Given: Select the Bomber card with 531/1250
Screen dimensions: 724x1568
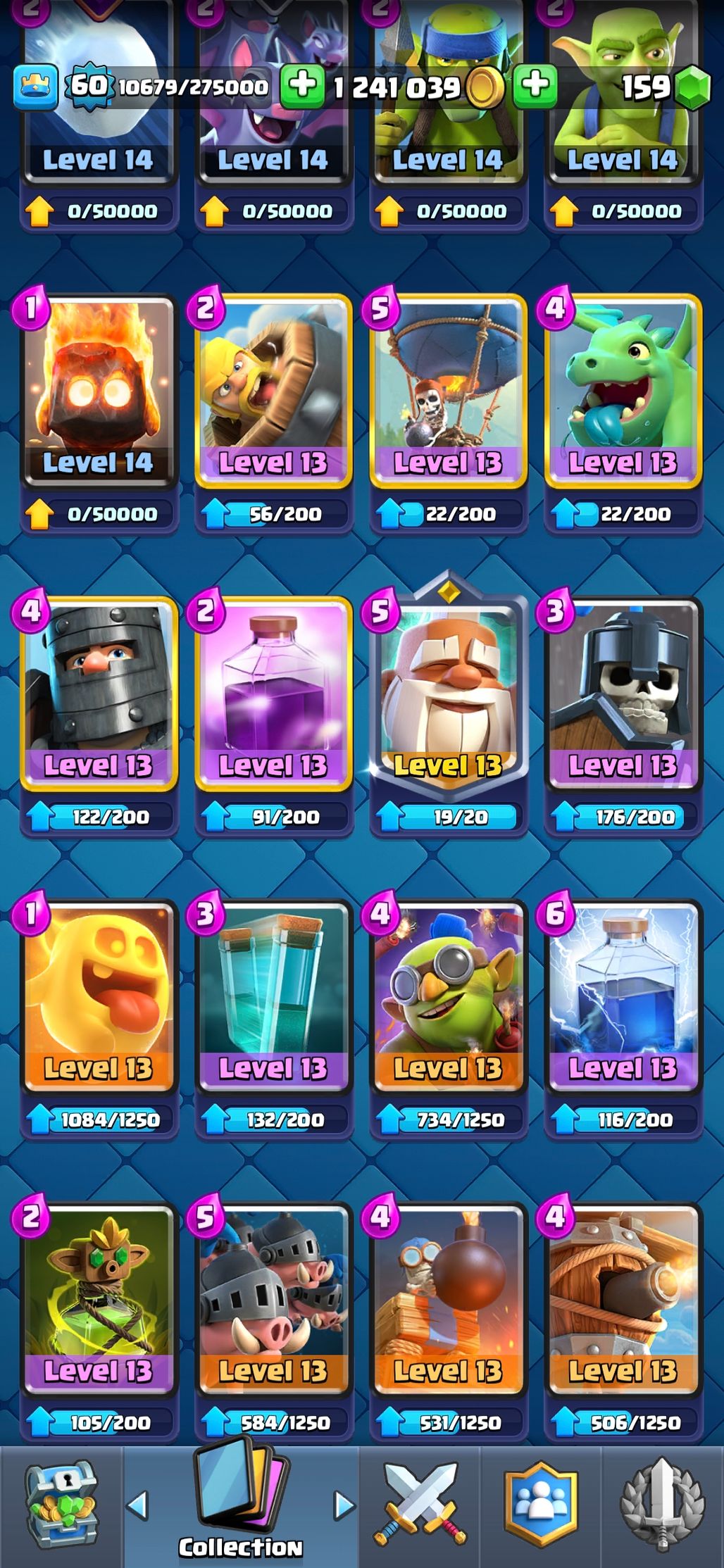Looking at the screenshot, I should 448,1299.
